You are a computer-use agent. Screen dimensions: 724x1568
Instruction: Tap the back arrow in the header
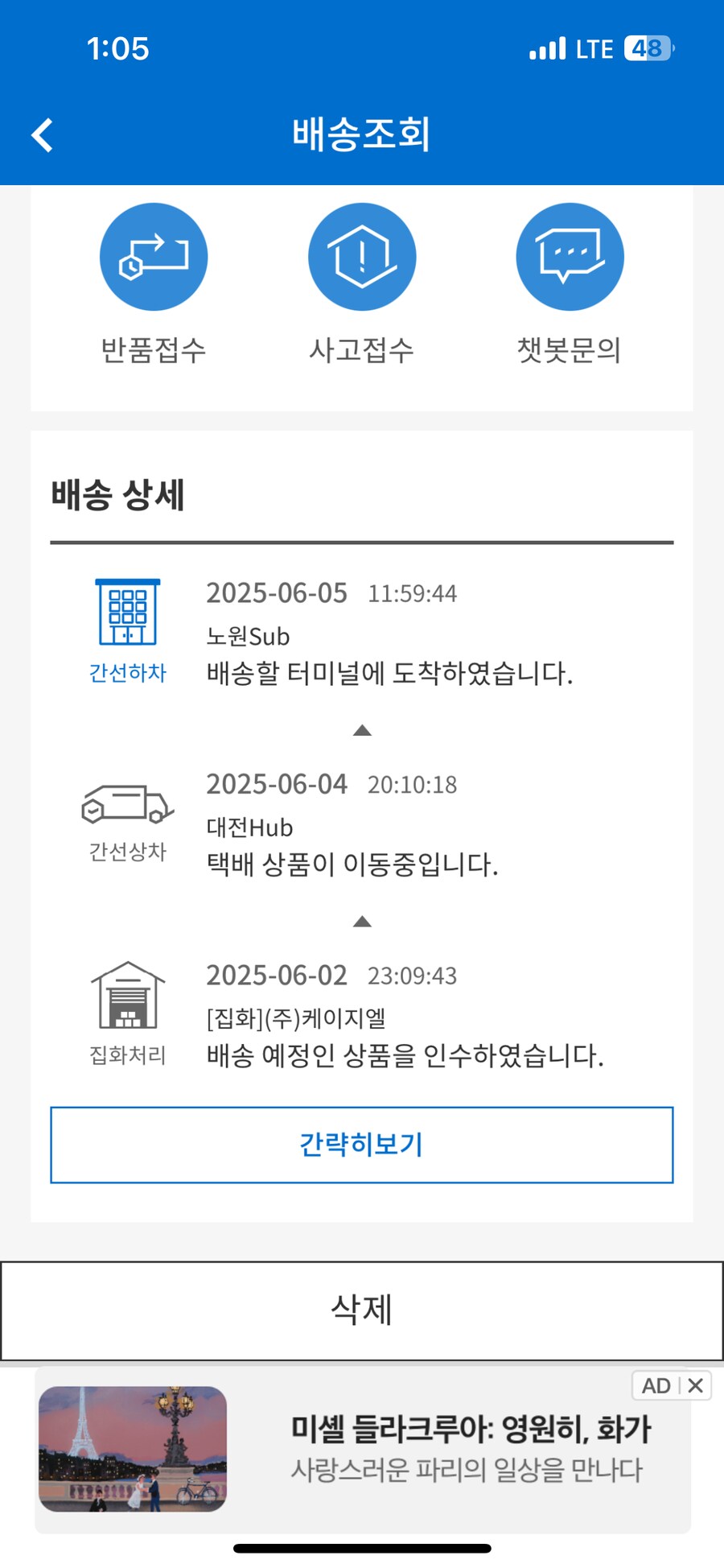(x=40, y=134)
